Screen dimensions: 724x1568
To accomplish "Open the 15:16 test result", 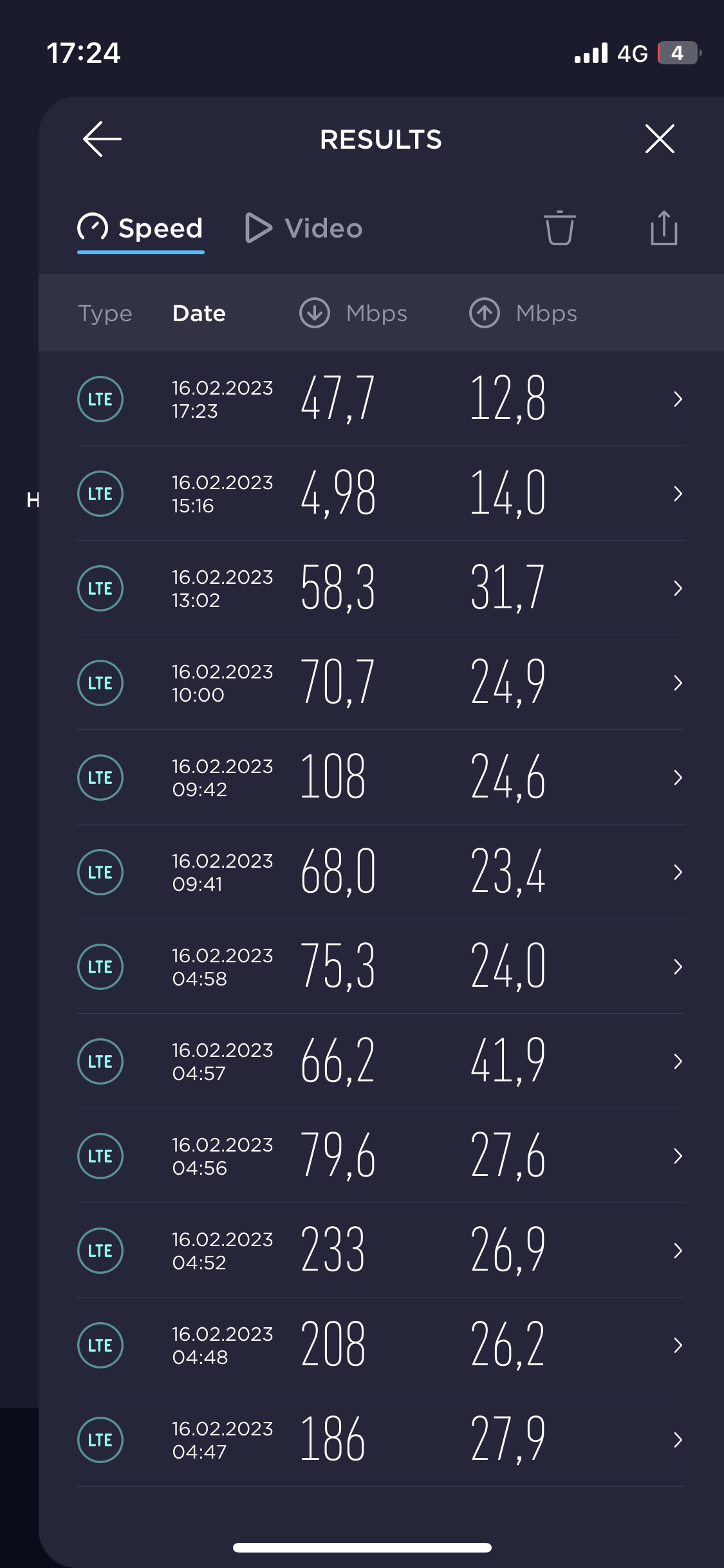I will 381,494.
